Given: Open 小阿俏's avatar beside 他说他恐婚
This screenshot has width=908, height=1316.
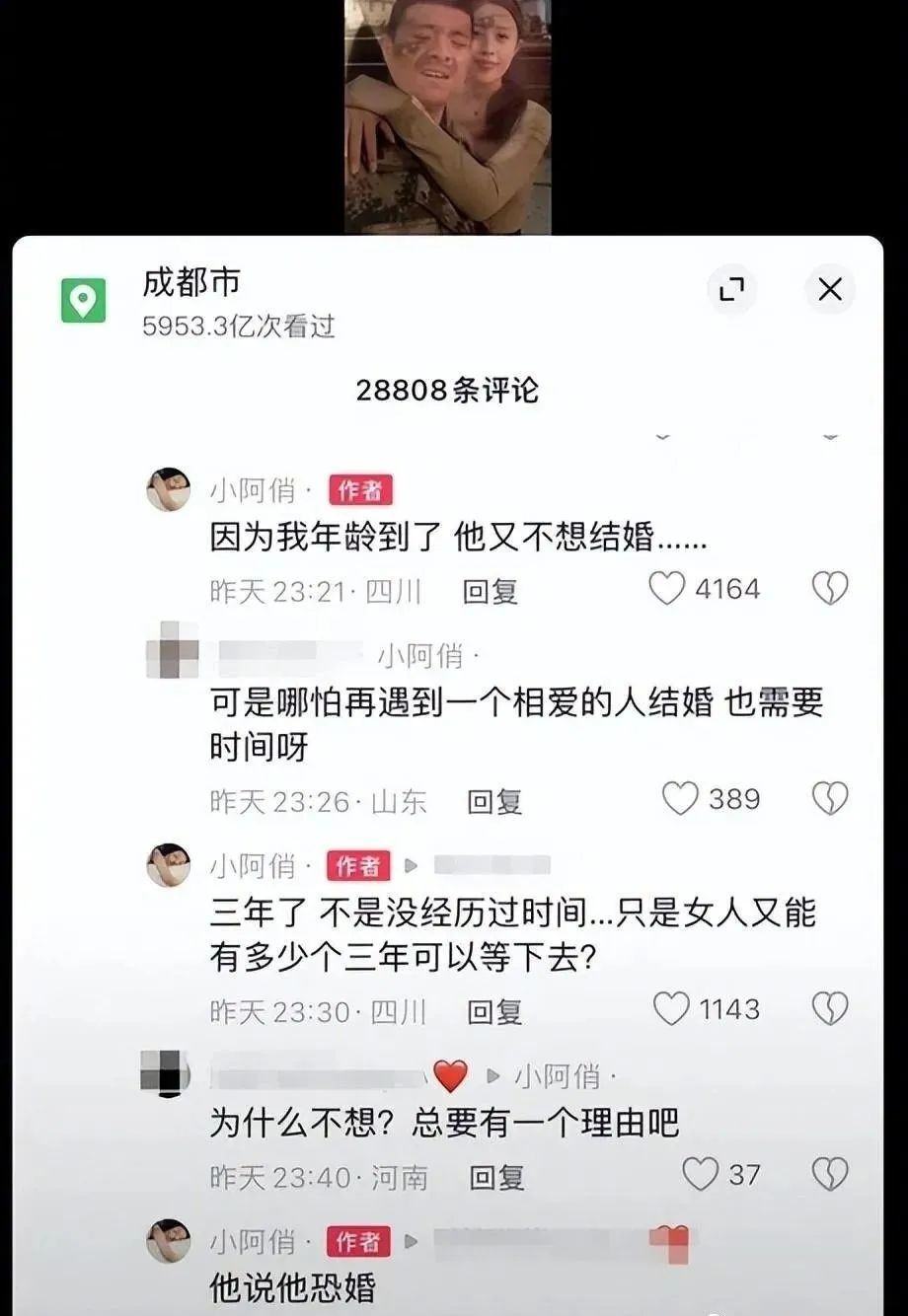Looking at the screenshot, I should point(169,1240).
